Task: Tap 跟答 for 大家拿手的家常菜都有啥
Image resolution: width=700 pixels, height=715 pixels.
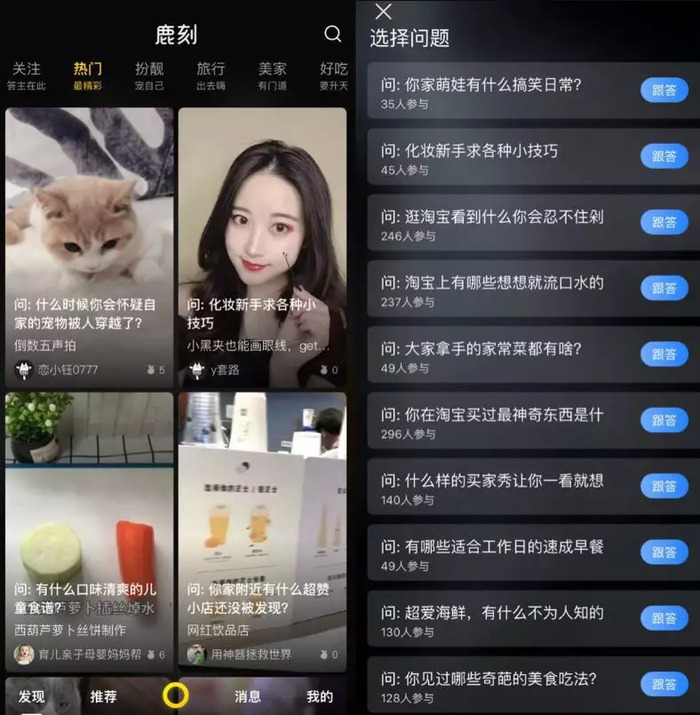Action: tap(664, 354)
